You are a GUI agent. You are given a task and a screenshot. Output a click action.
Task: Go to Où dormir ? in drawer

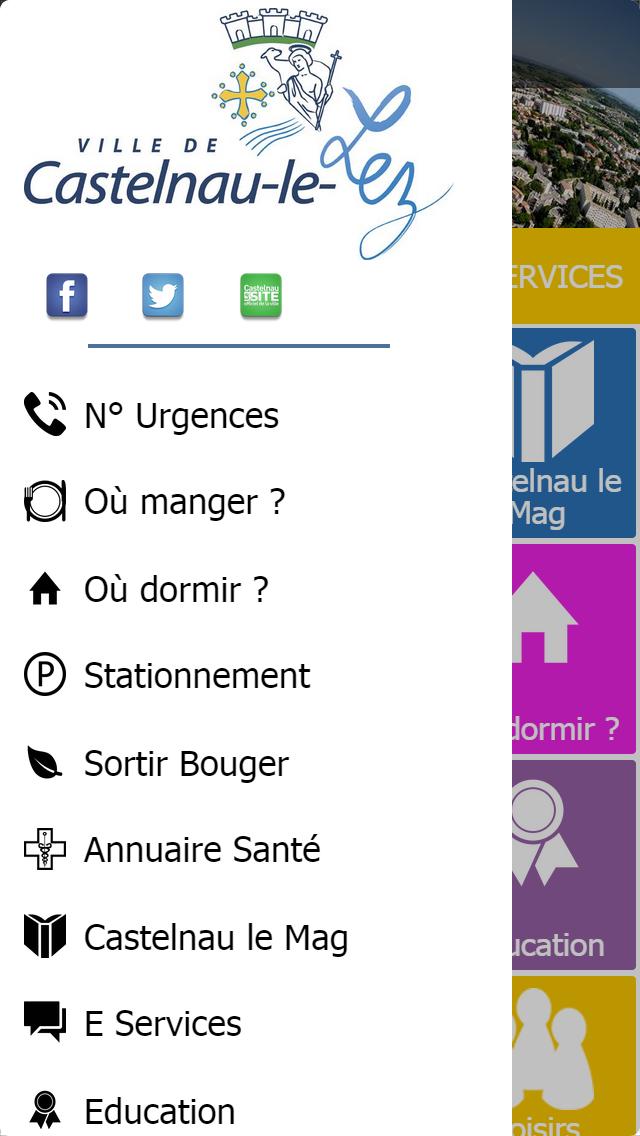pos(176,590)
